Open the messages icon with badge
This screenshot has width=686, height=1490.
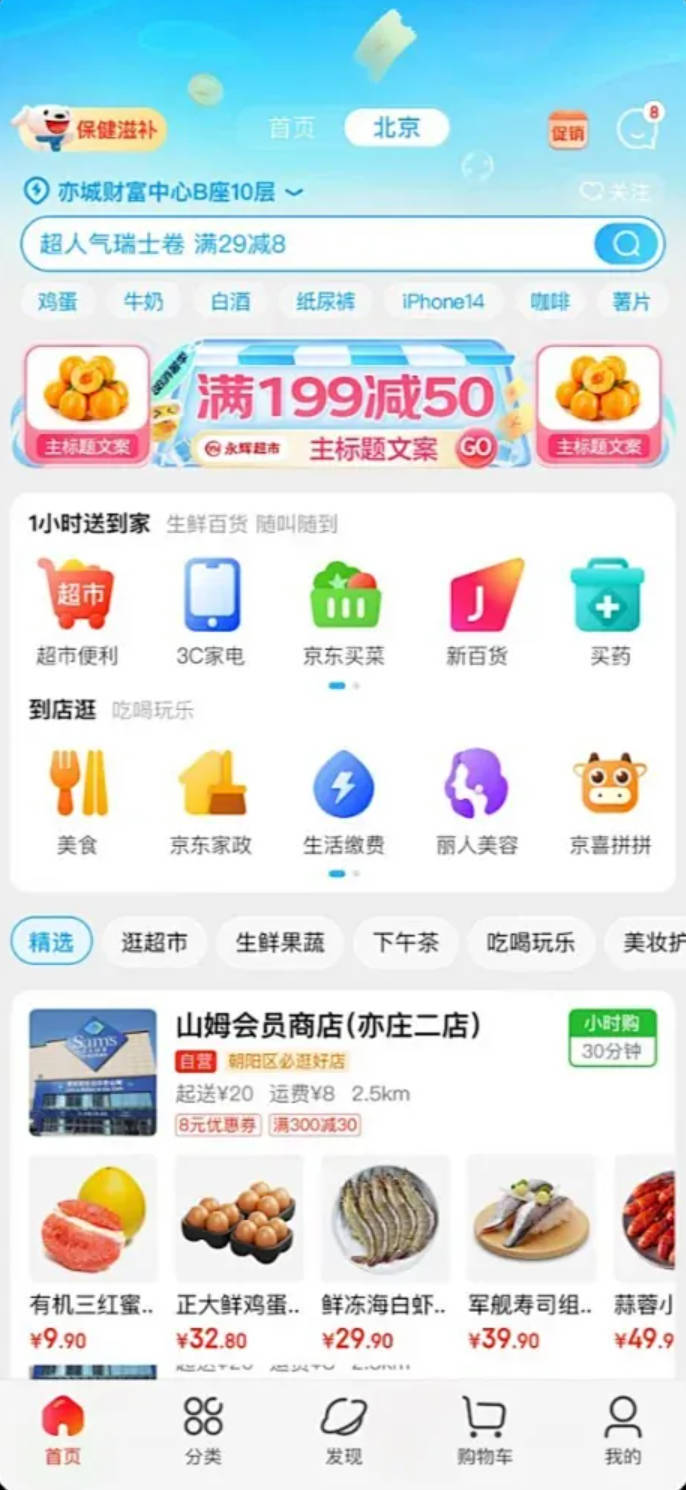637,129
